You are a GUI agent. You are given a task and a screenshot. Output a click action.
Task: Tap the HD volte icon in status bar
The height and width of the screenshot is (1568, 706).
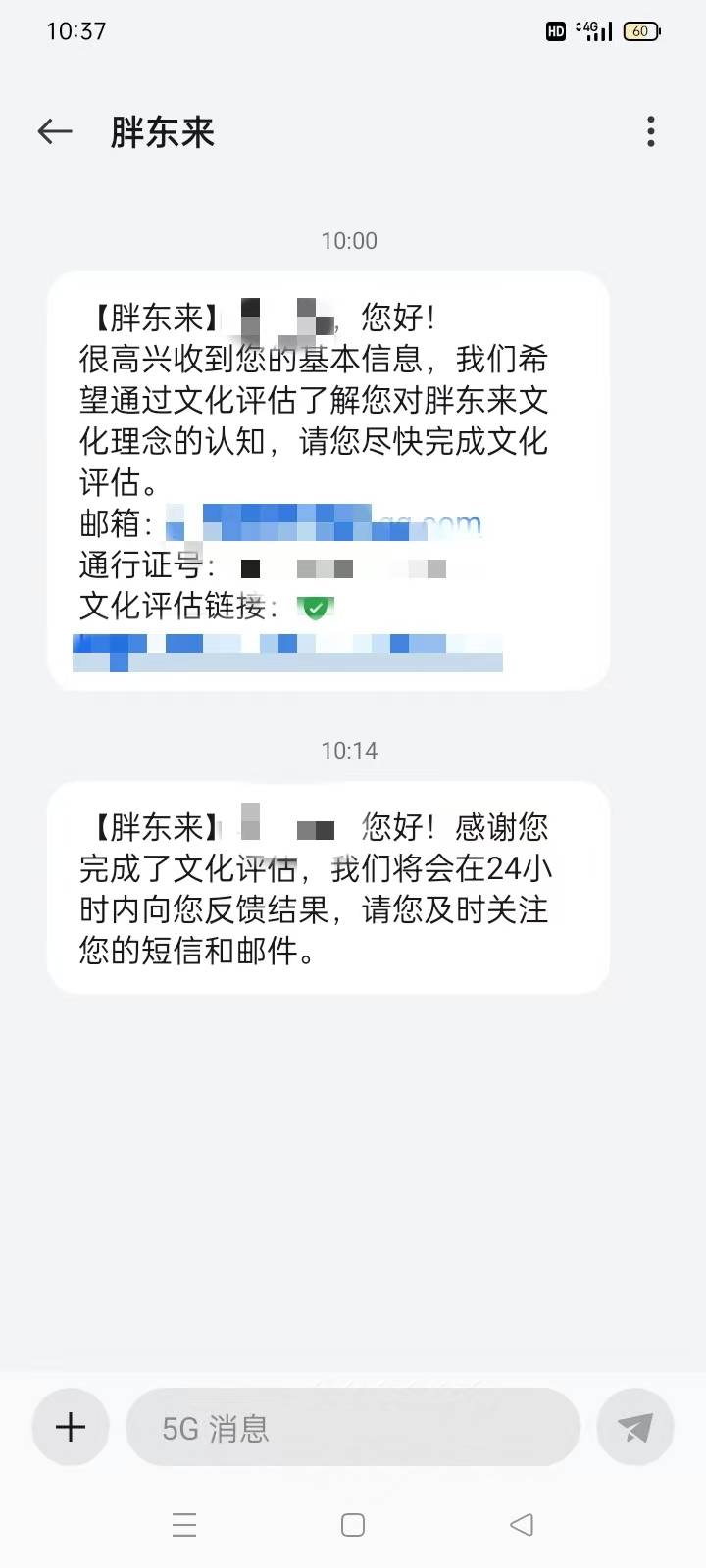point(554,30)
